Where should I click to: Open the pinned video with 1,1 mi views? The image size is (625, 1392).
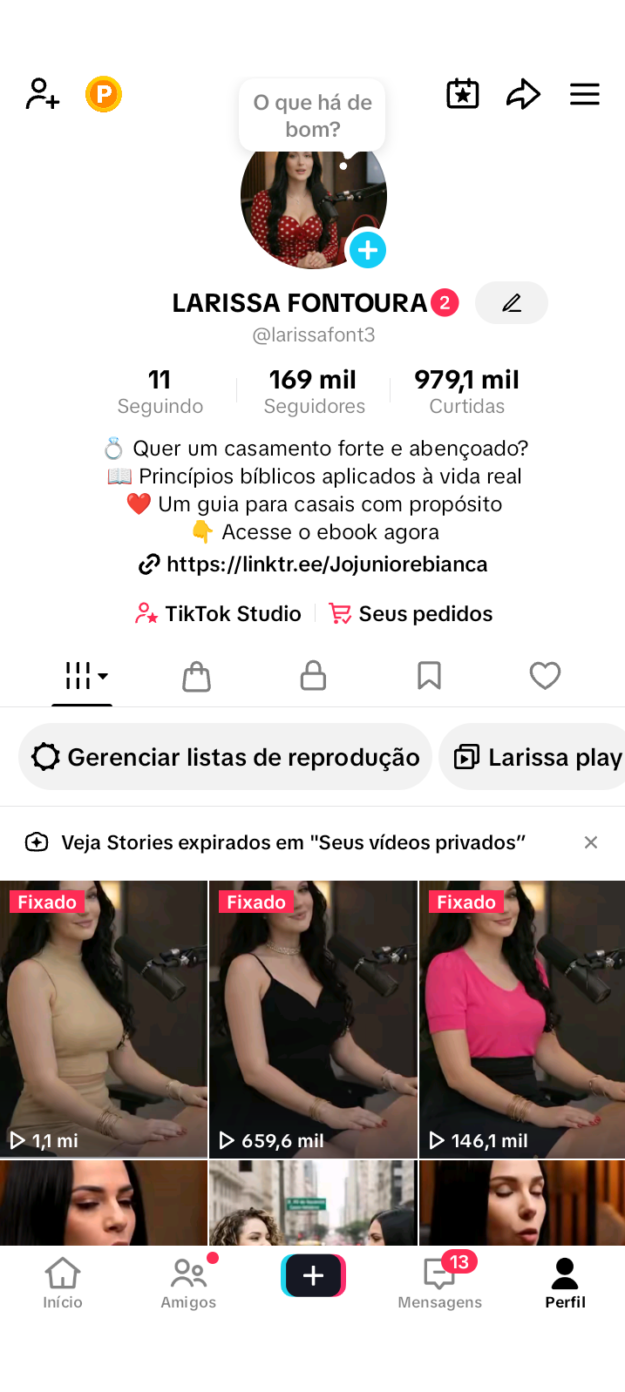(103, 1018)
